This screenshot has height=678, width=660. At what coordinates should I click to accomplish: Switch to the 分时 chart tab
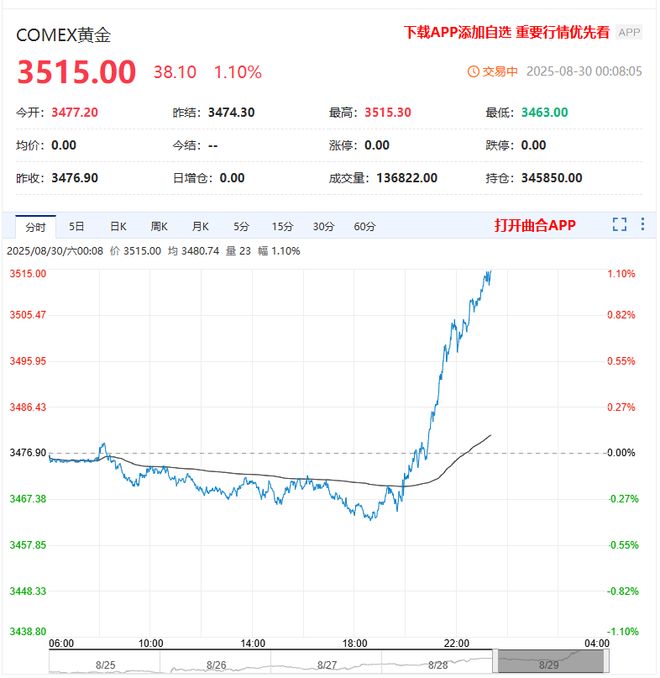point(35,226)
